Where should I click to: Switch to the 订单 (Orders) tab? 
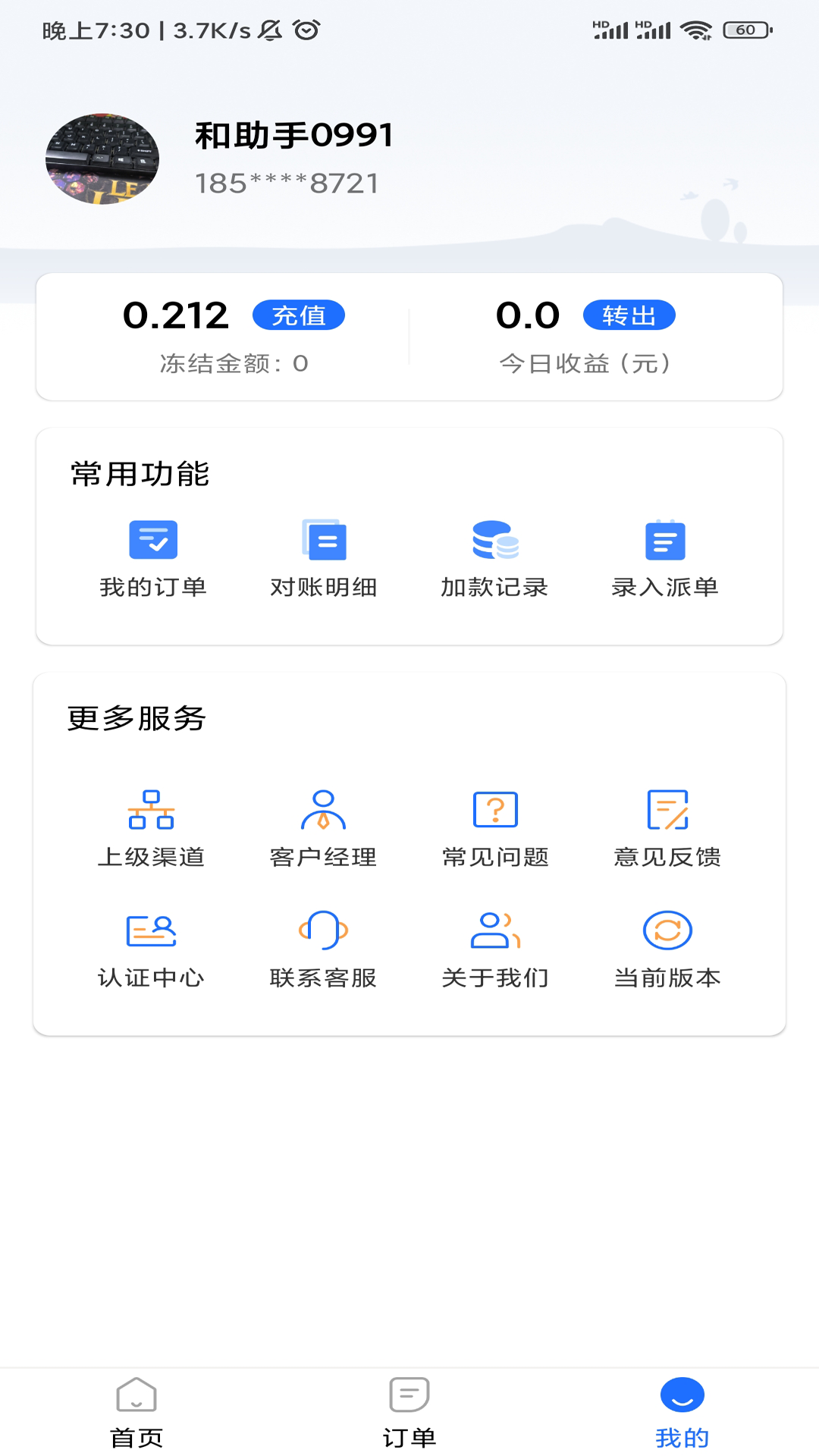[409, 1412]
